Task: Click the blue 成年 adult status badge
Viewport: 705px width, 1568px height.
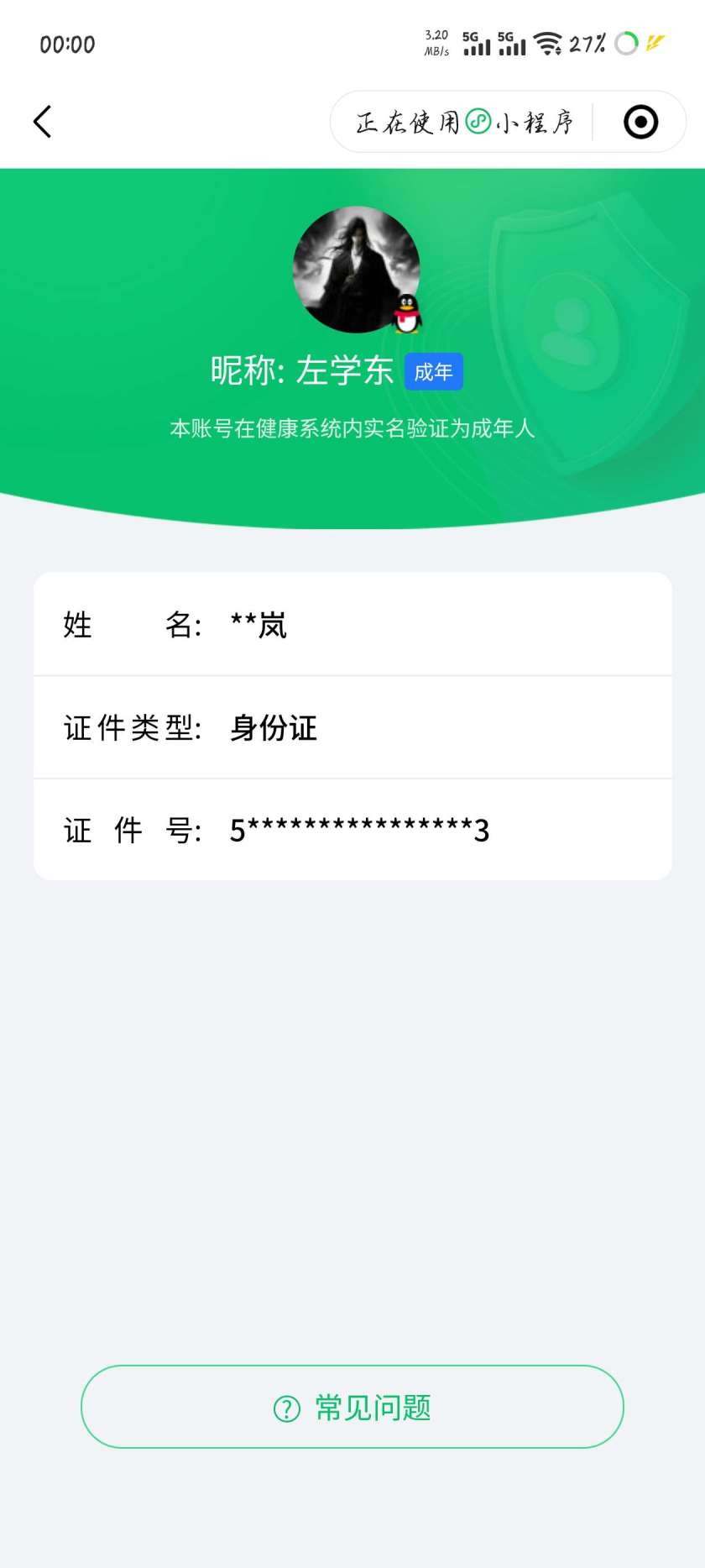Action: [x=433, y=370]
